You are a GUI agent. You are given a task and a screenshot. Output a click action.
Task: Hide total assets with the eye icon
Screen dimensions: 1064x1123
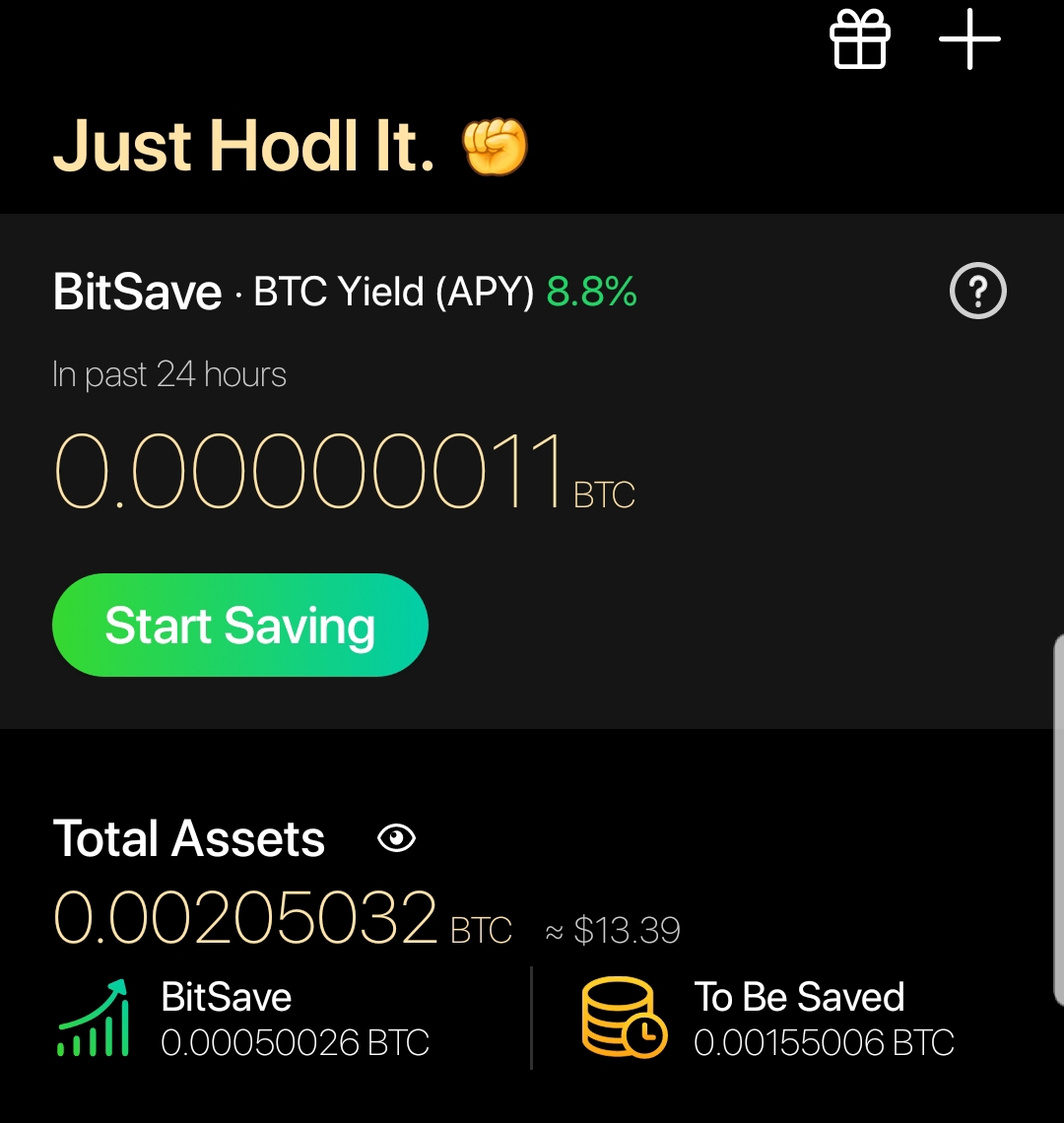(396, 839)
